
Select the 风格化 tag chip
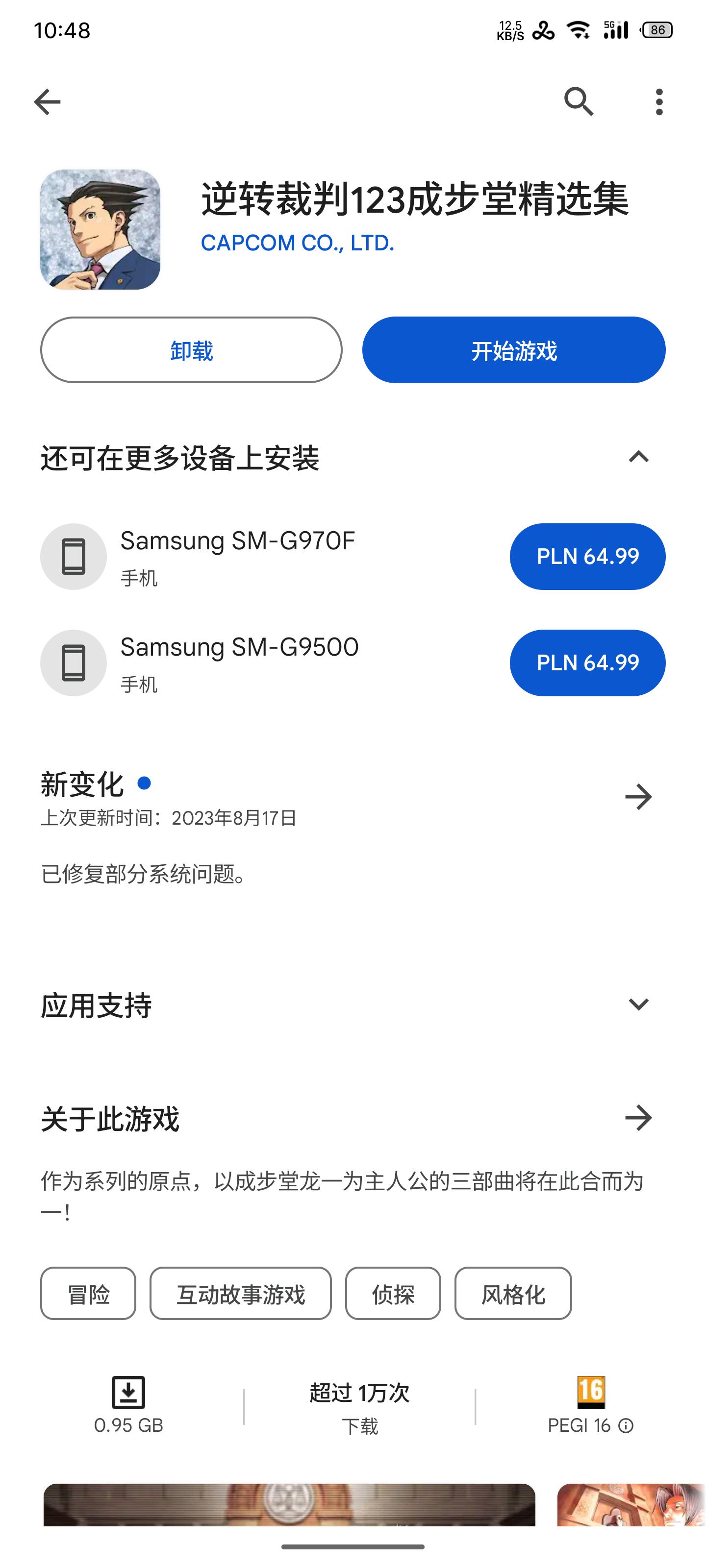click(513, 1294)
